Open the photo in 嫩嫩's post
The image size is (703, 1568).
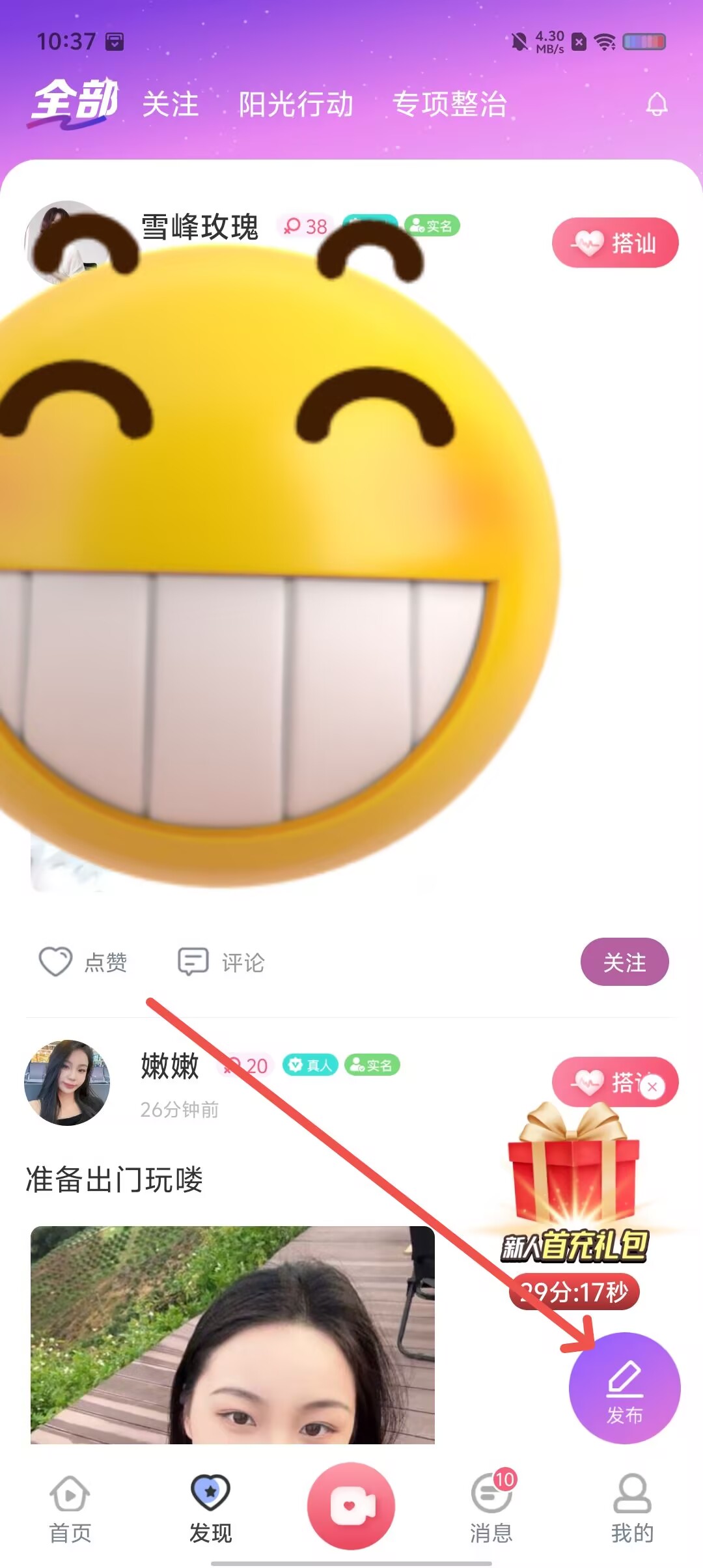click(232, 1335)
